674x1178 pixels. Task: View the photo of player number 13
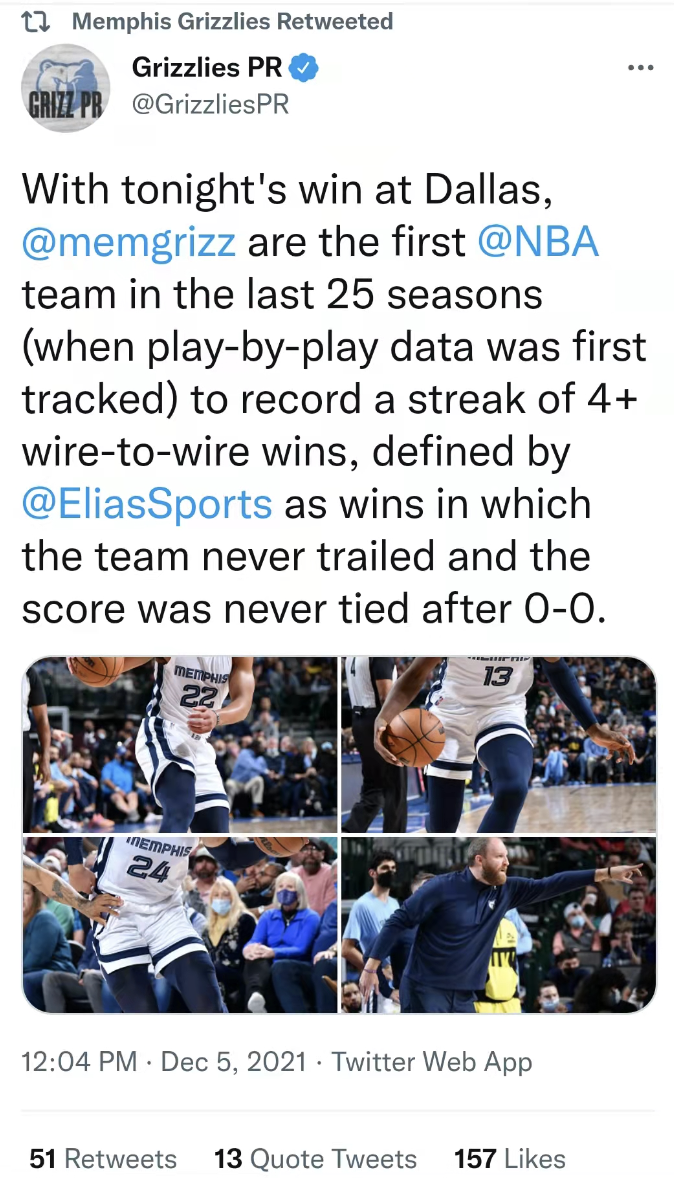coord(498,745)
